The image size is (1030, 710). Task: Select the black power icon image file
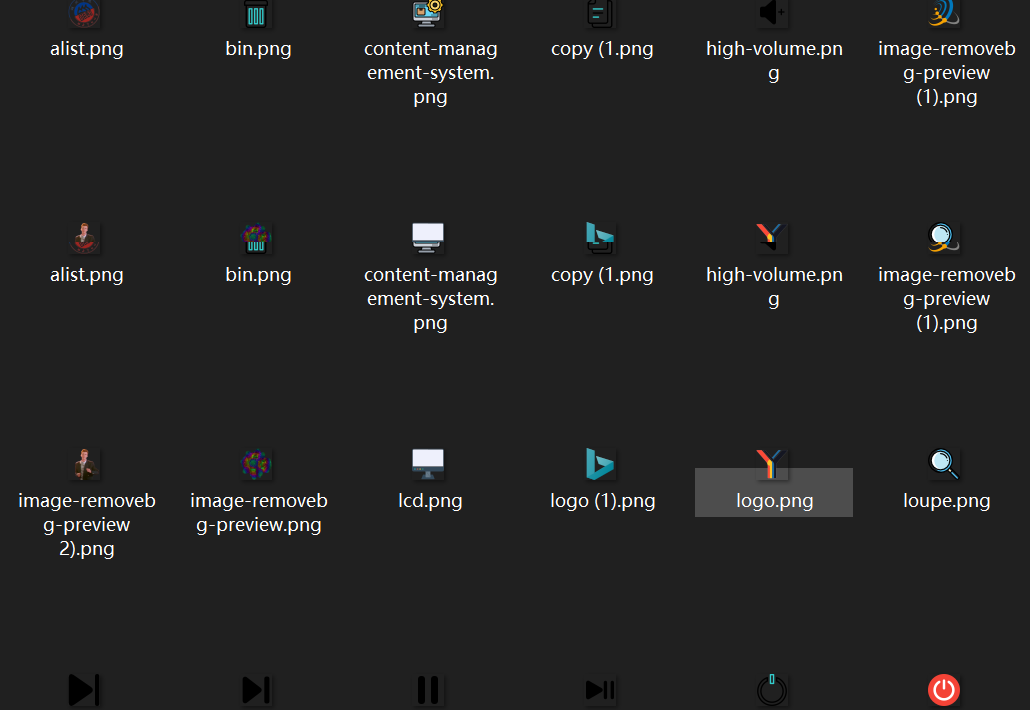click(772, 690)
